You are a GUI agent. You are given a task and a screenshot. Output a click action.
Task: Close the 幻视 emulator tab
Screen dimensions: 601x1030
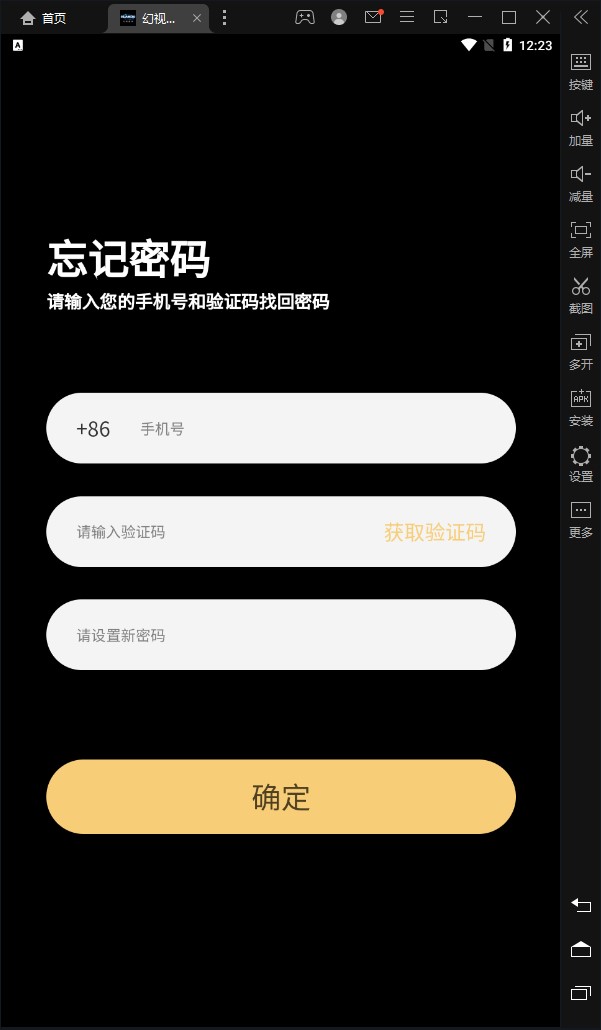[x=197, y=18]
